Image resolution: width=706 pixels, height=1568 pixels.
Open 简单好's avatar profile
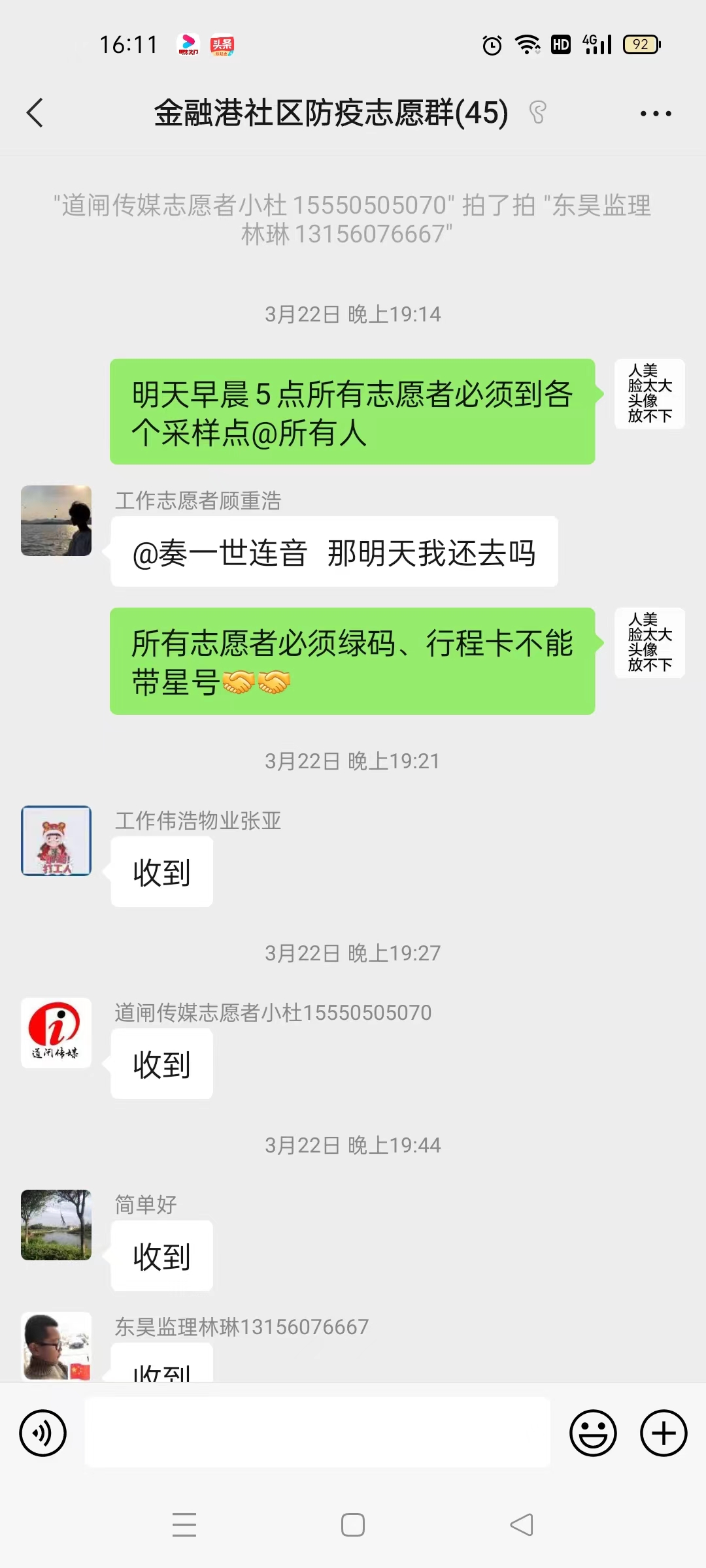pos(56,1225)
